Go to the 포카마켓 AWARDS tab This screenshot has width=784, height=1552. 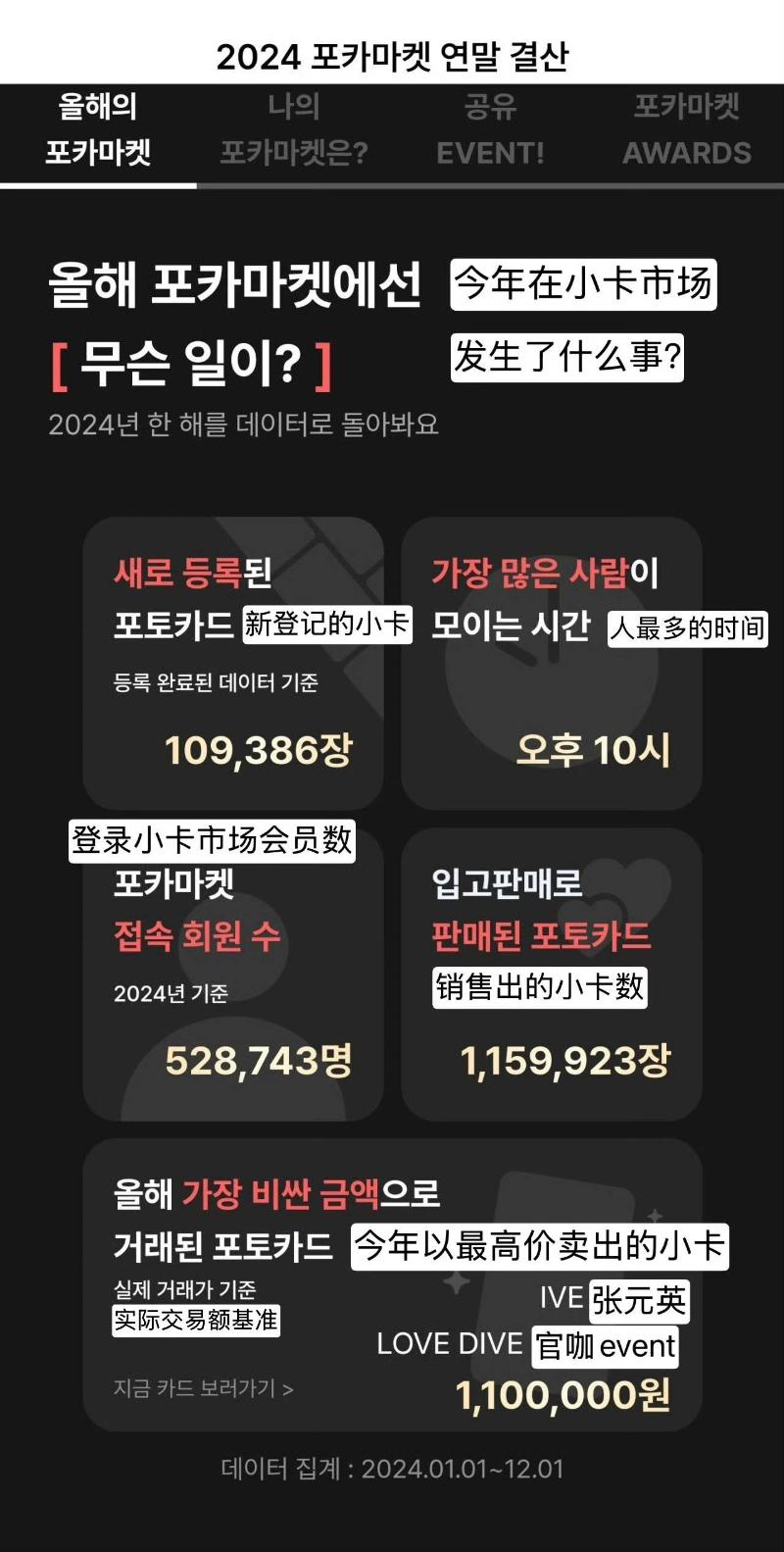coord(686,130)
